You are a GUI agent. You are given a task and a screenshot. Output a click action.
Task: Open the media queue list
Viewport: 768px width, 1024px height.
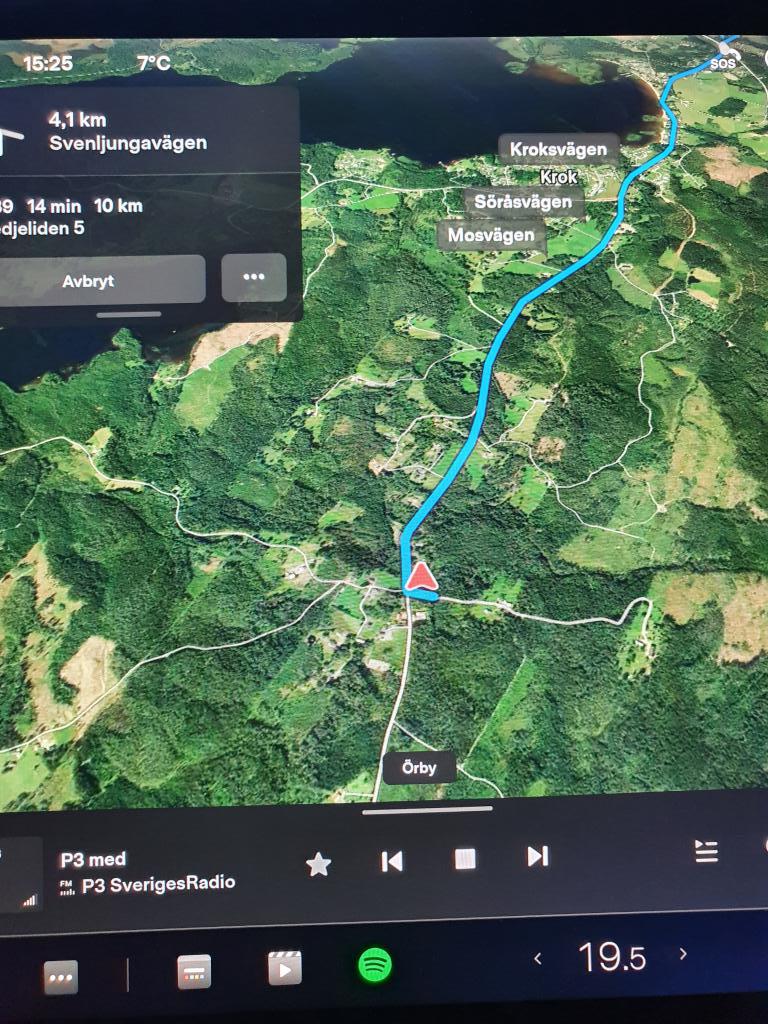[706, 851]
